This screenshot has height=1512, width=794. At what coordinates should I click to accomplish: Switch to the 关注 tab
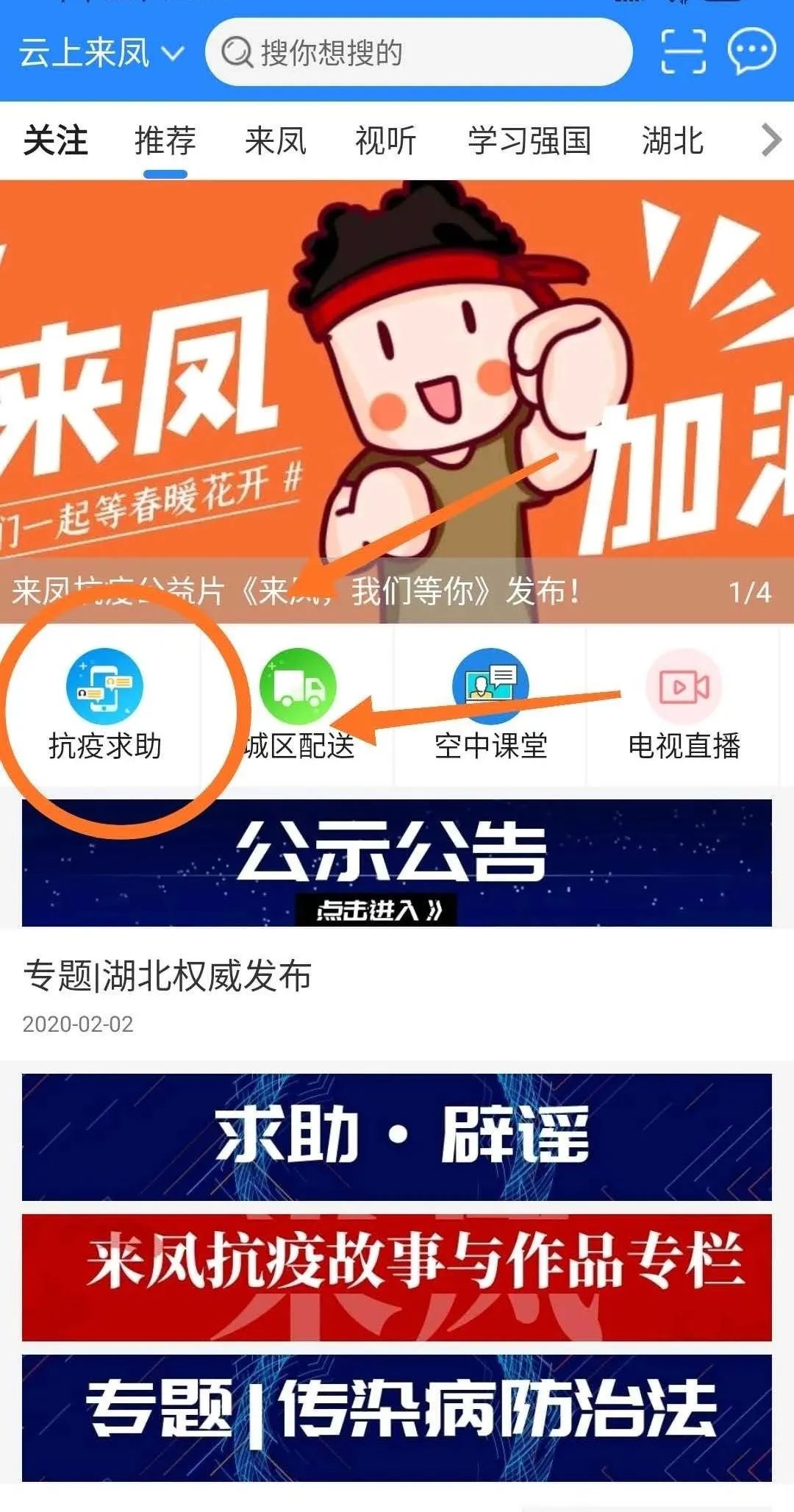tap(55, 140)
